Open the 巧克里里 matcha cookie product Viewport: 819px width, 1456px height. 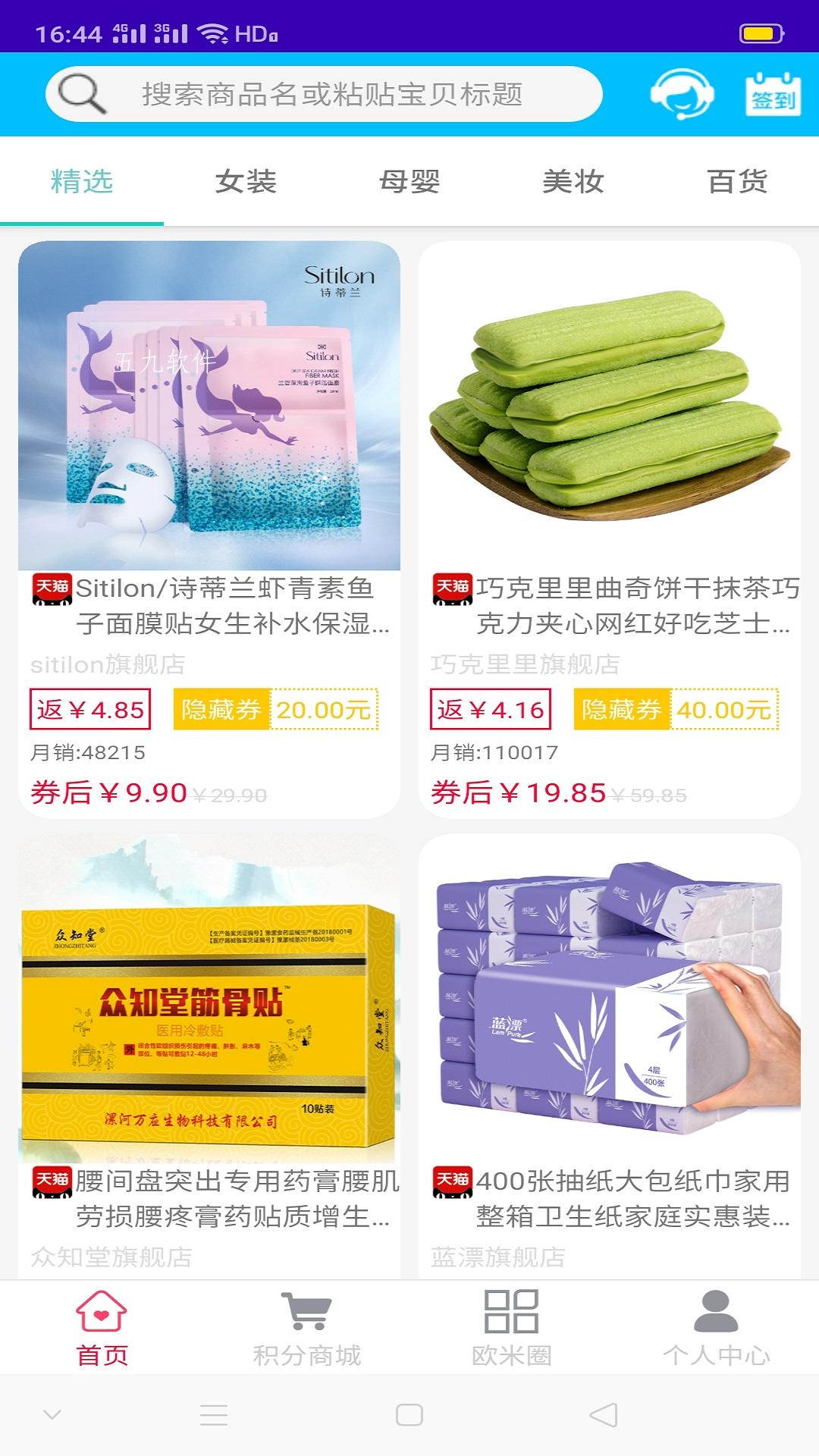coord(610,529)
